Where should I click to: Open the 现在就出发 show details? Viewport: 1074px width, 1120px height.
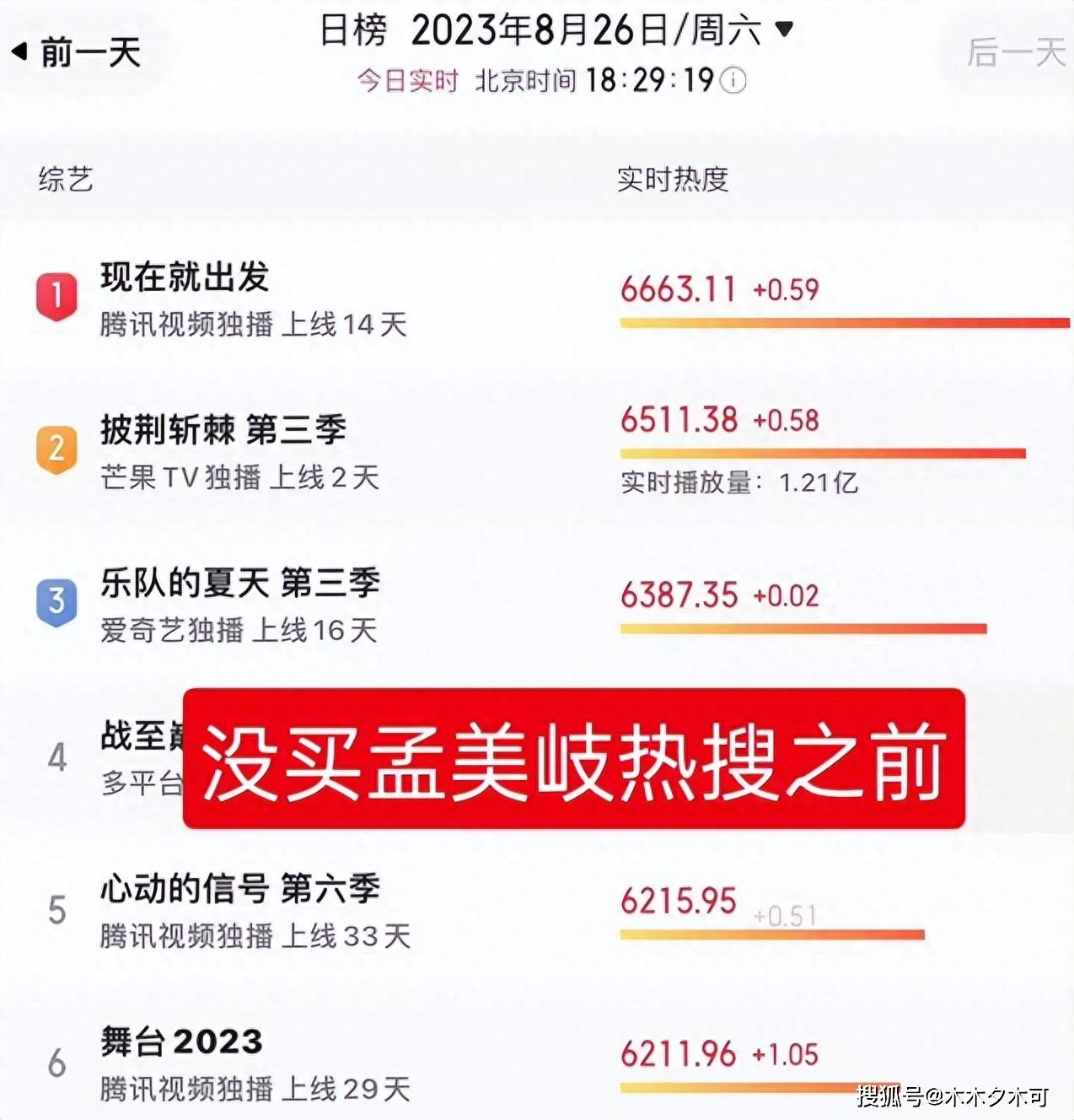tap(185, 277)
